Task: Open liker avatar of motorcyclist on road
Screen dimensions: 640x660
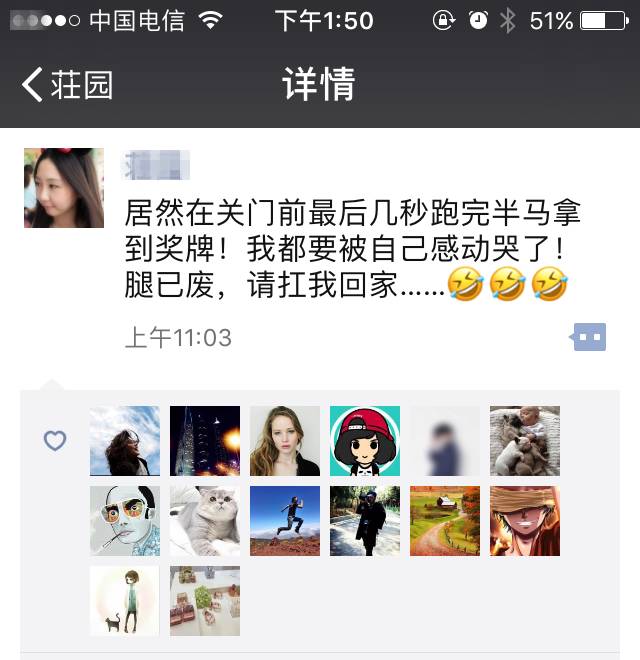Action: pos(365,520)
